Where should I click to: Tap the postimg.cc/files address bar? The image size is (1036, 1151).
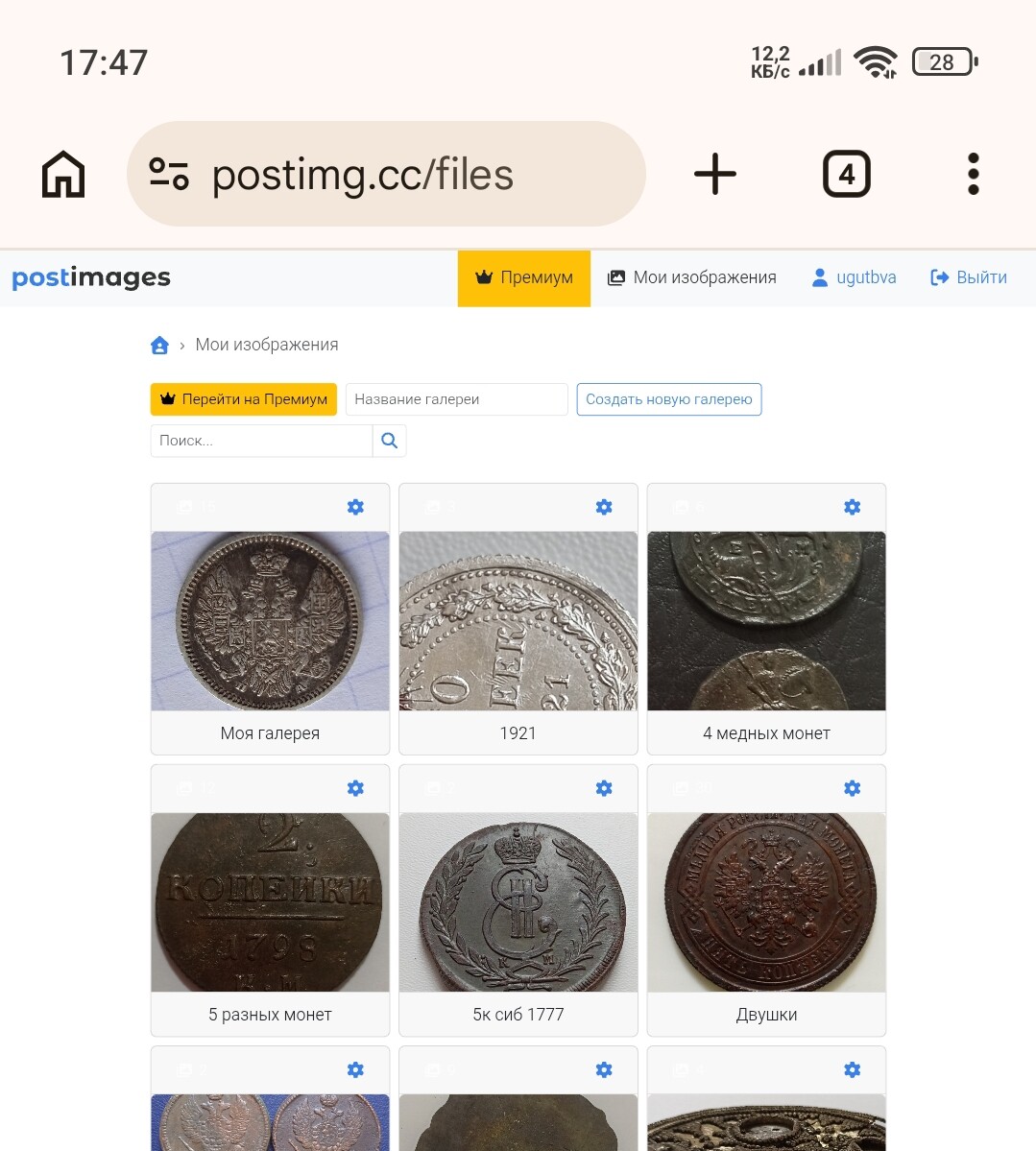click(x=384, y=175)
